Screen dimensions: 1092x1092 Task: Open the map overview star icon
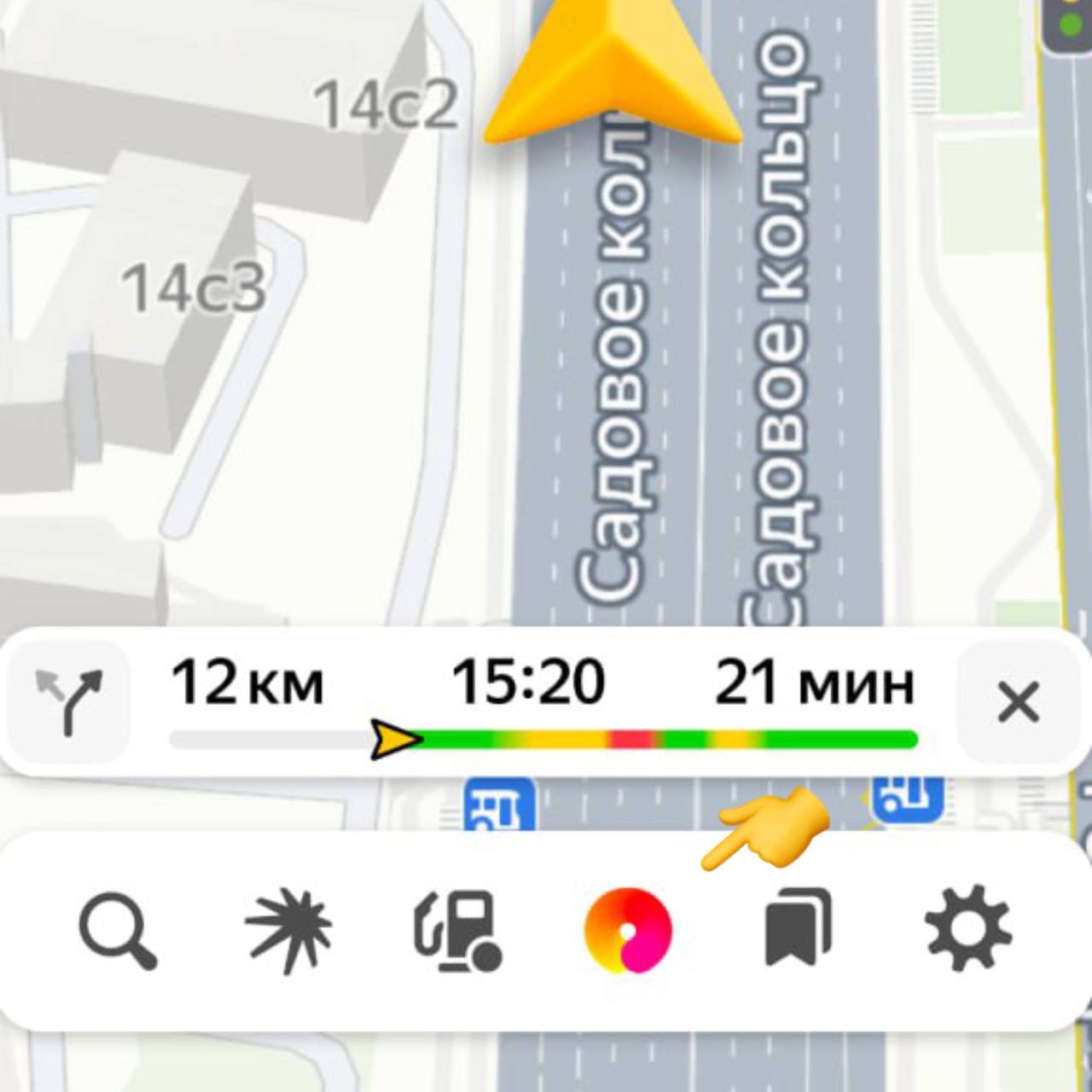pos(288,930)
